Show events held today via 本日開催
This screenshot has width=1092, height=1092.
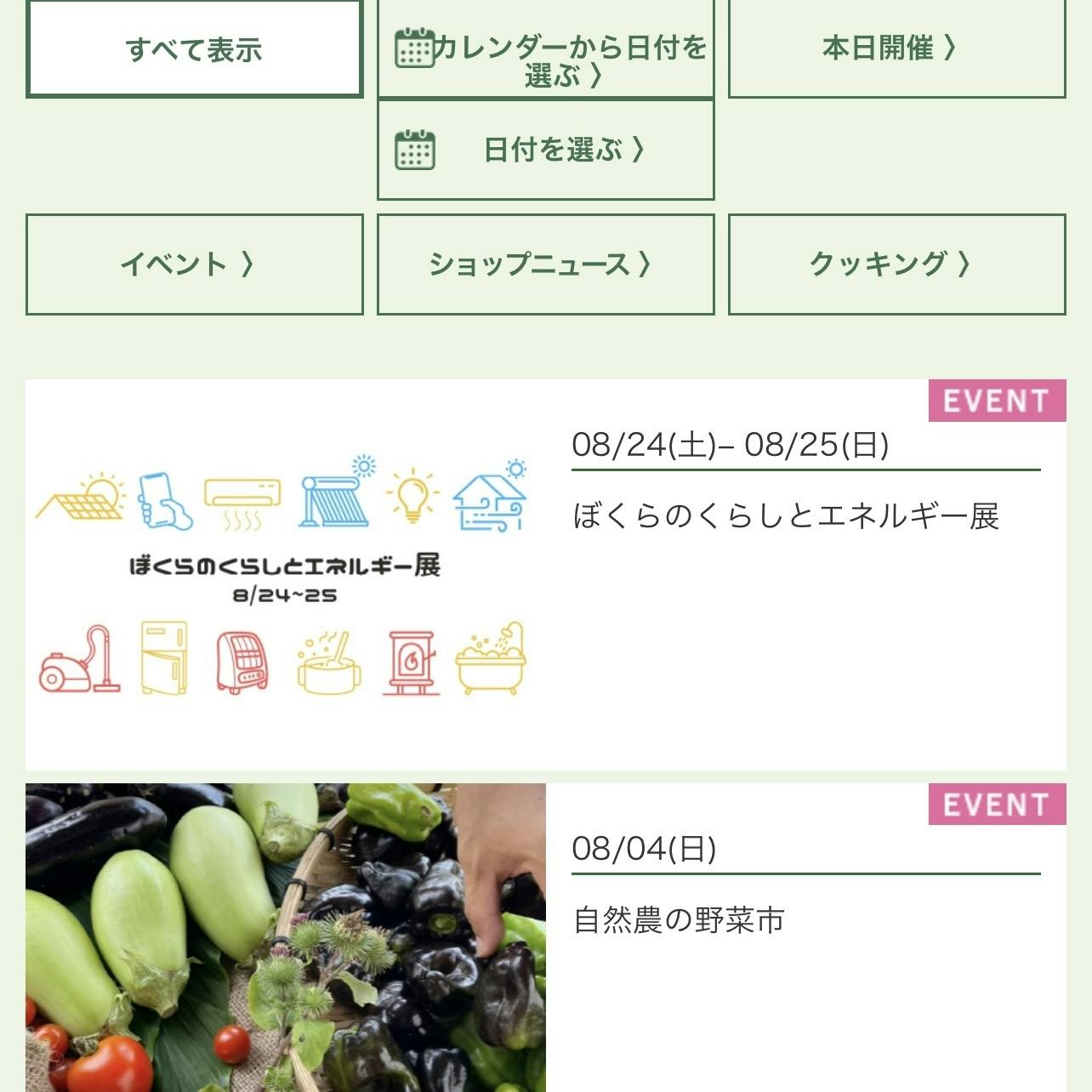pos(896,48)
